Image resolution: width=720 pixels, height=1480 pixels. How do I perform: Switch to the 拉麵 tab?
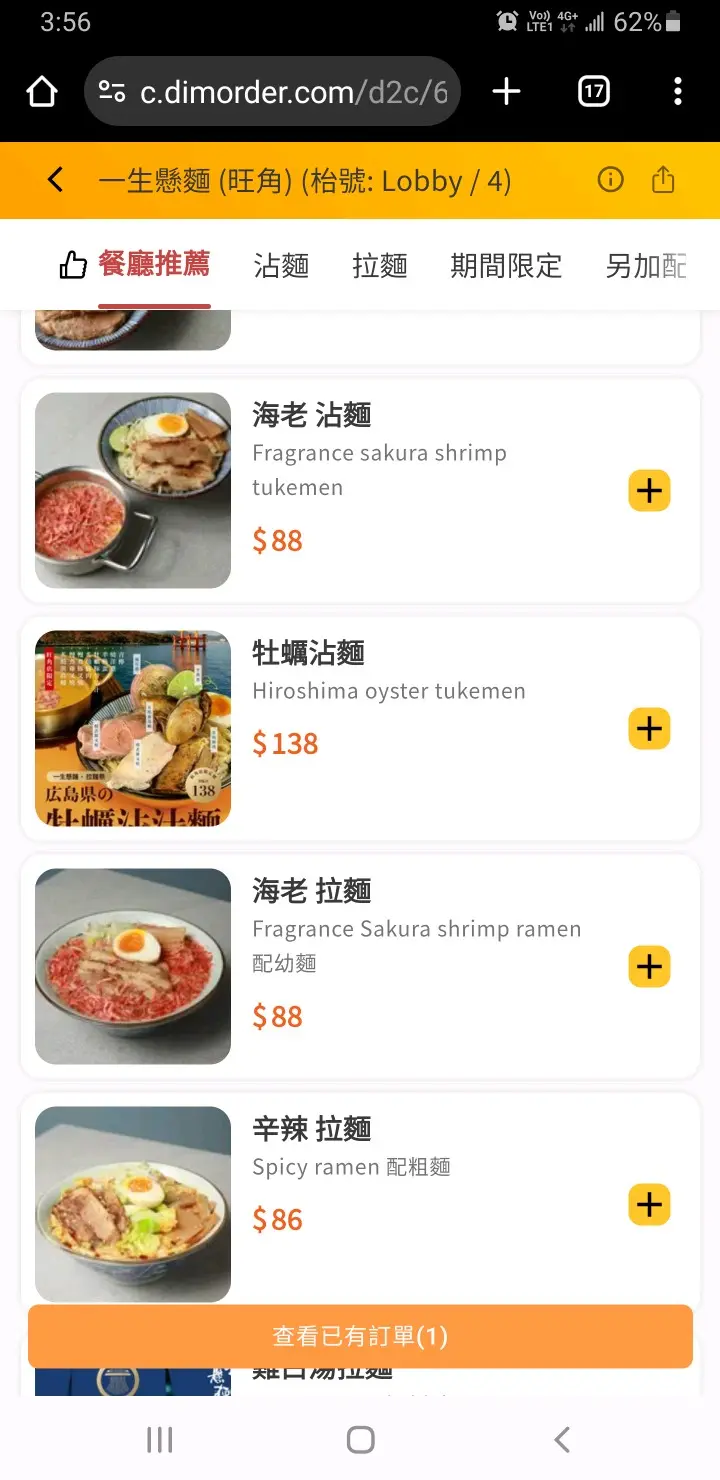[x=380, y=266]
